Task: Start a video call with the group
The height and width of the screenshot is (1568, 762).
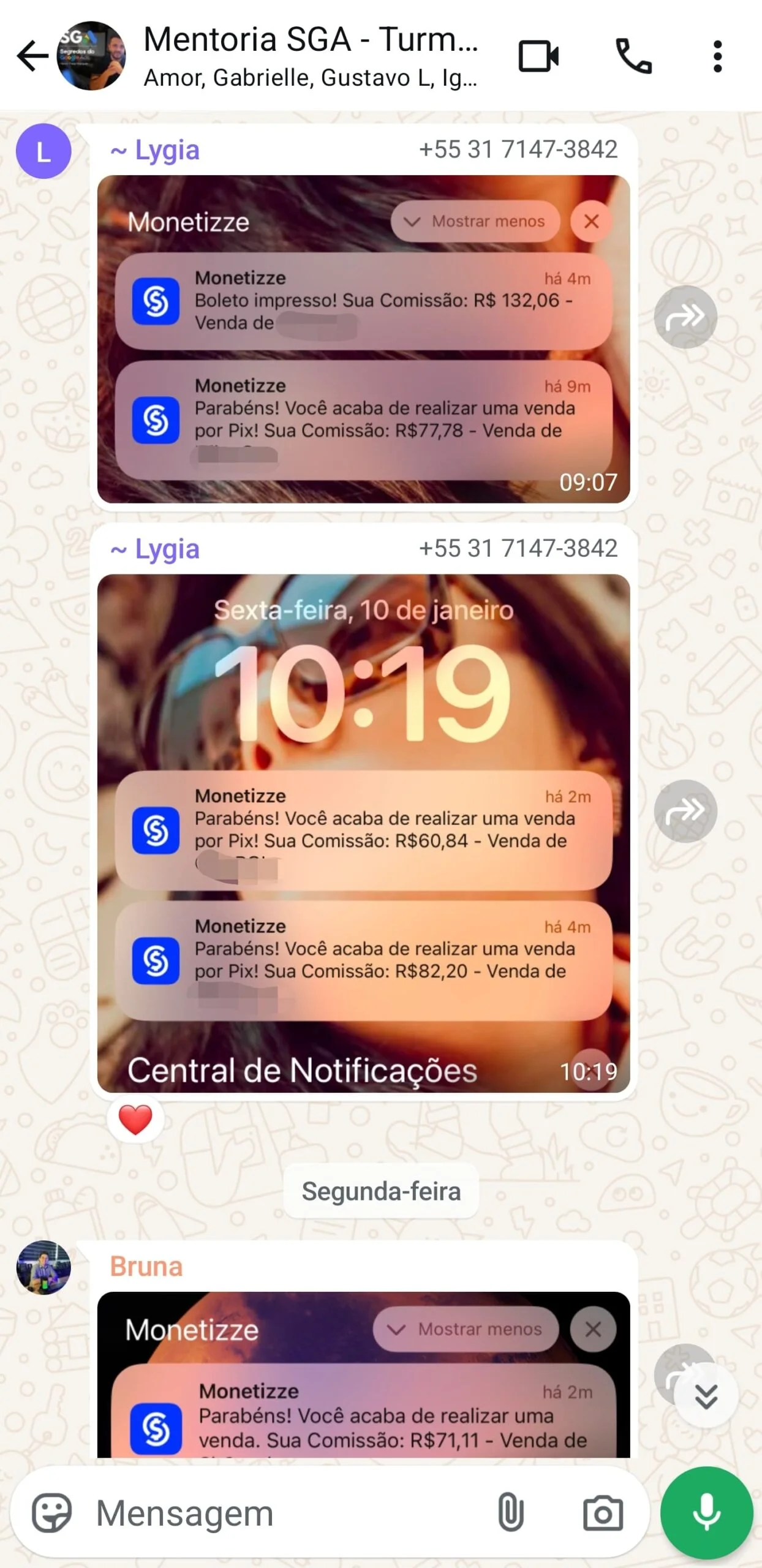Action: (538, 55)
